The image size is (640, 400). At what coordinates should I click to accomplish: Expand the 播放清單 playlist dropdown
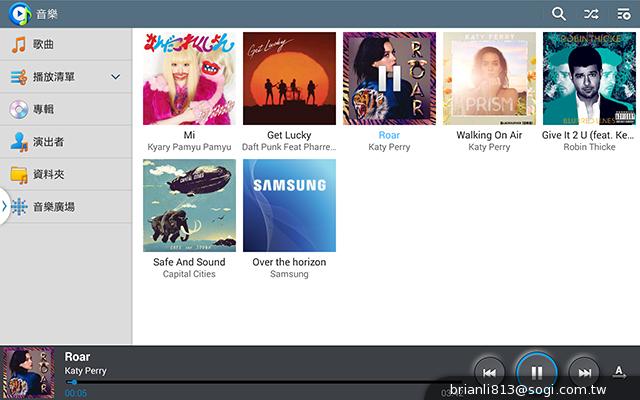tap(115, 77)
